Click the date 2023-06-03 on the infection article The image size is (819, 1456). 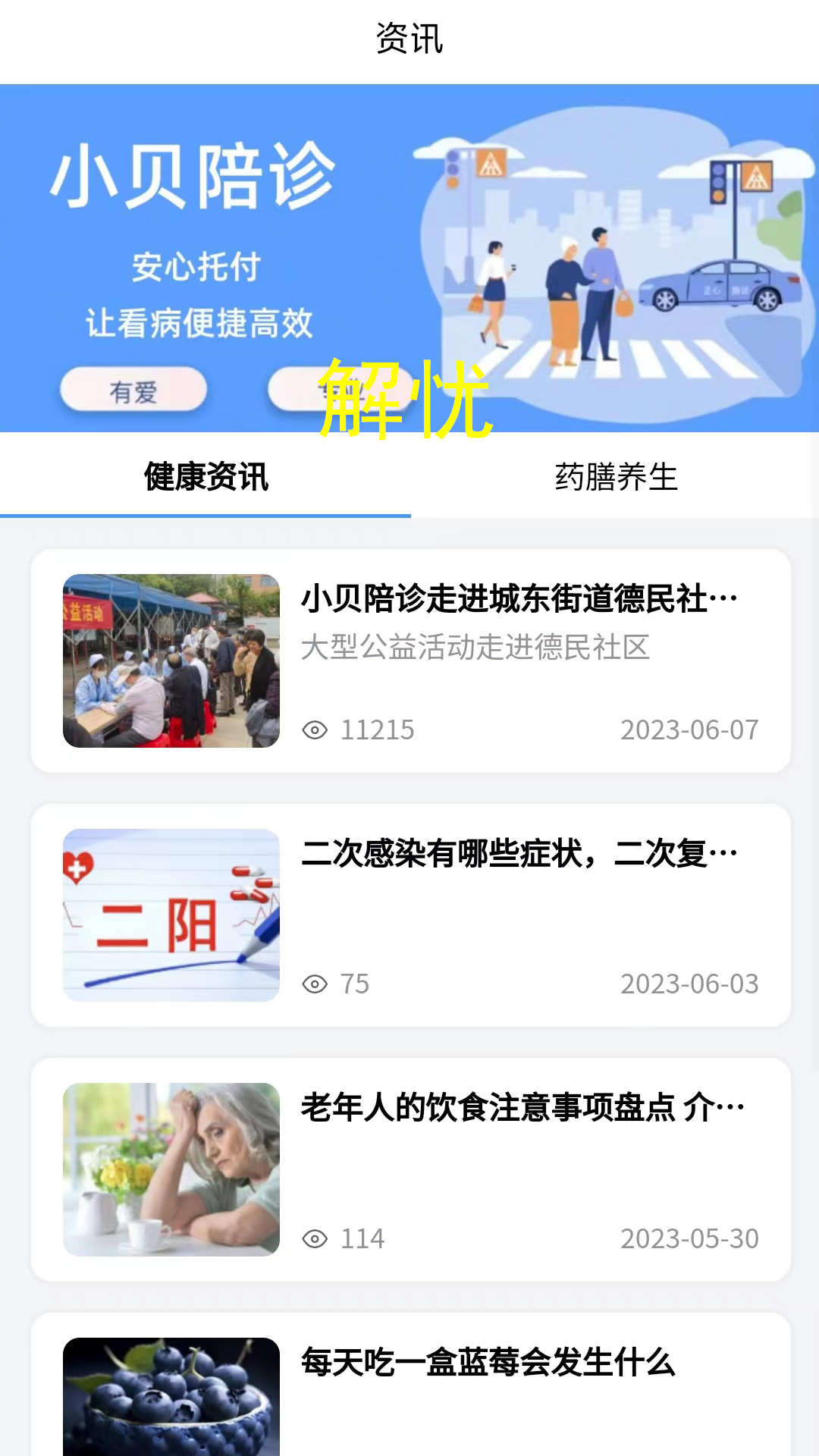[x=689, y=984]
